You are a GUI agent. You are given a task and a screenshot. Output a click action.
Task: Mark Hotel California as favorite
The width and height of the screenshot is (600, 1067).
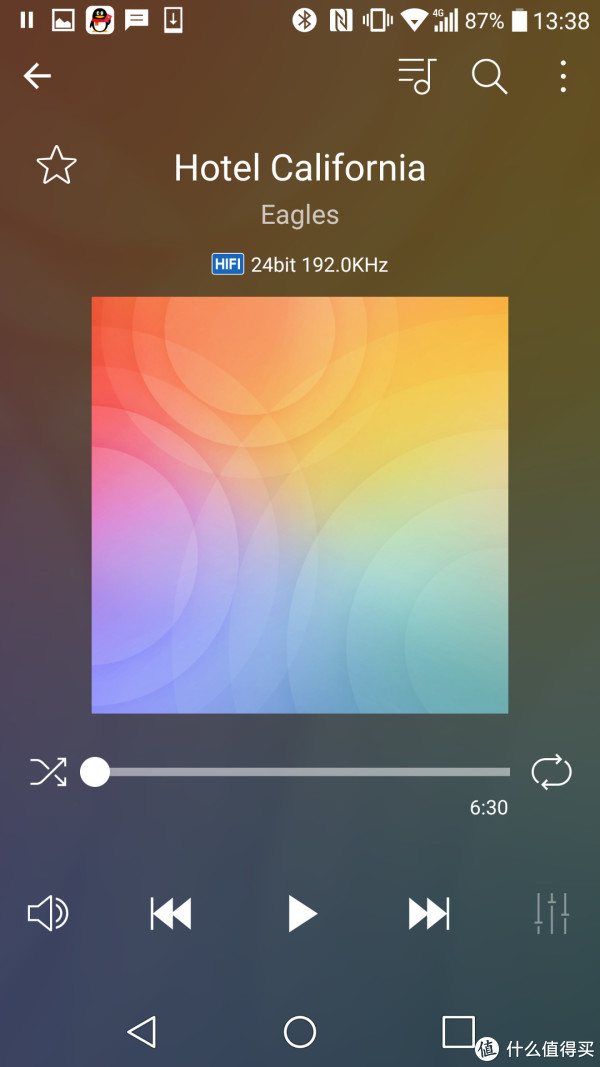56,166
